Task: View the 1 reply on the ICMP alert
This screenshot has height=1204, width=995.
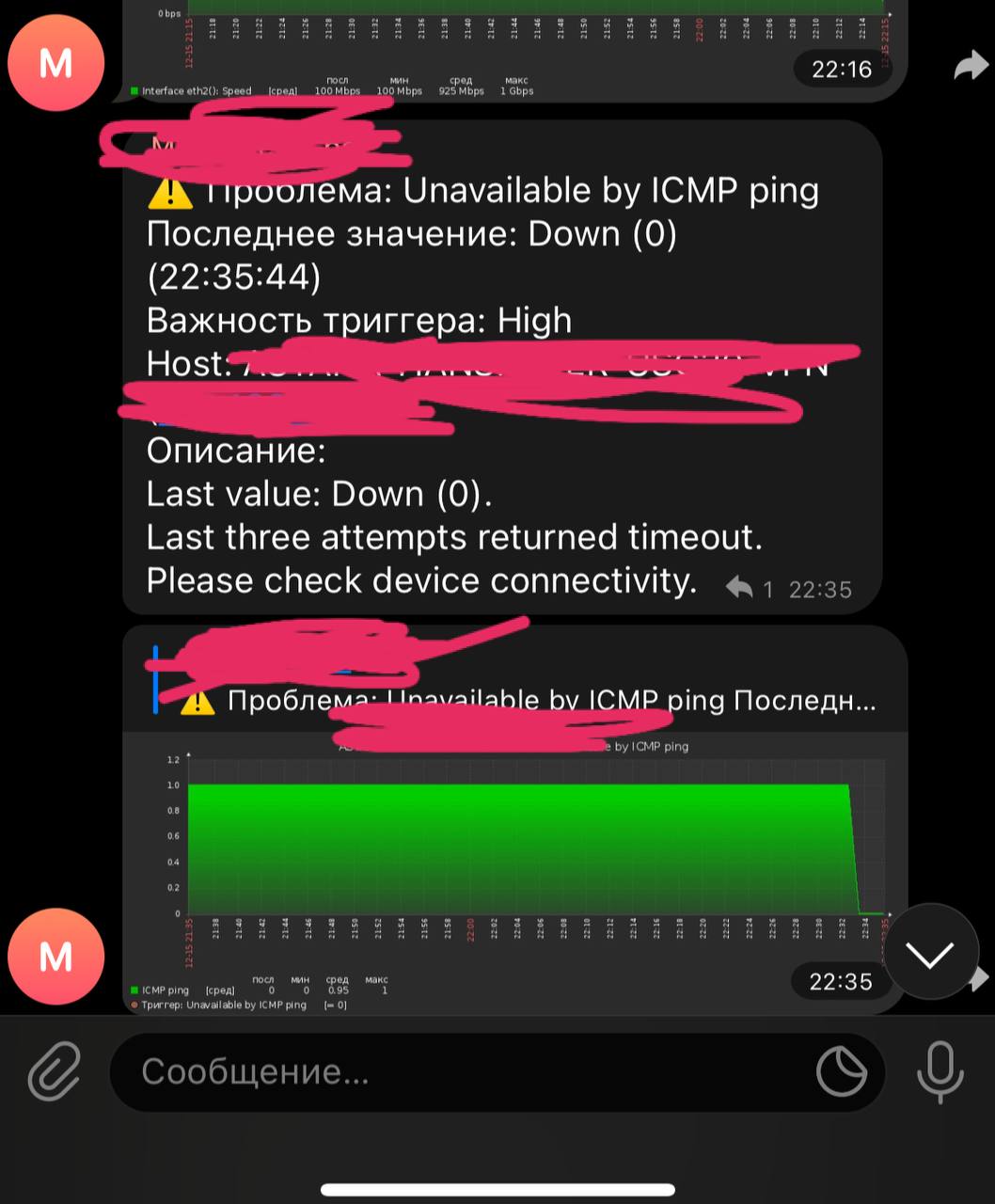Action: coord(750,590)
